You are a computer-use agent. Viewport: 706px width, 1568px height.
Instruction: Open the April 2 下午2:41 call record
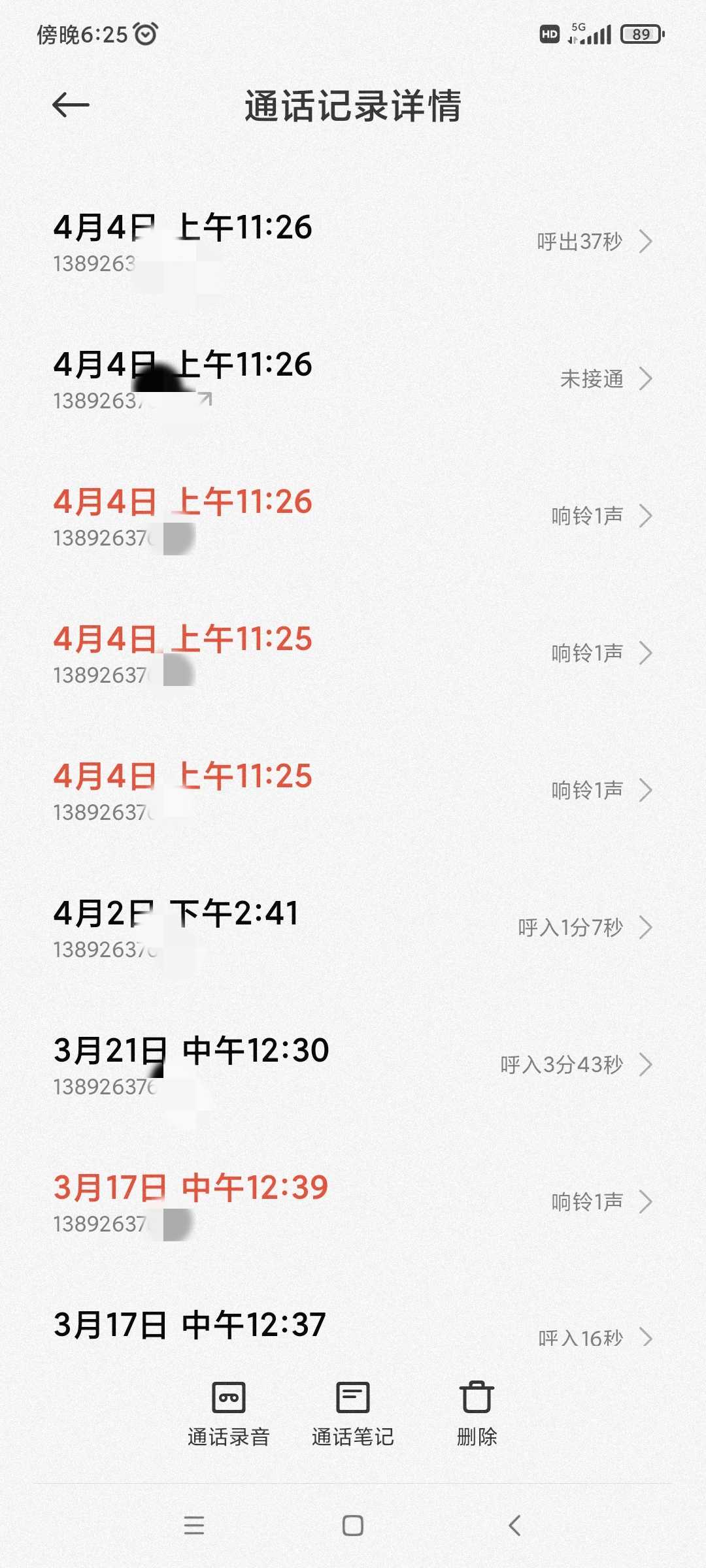pyautogui.click(x=353, y=928)
